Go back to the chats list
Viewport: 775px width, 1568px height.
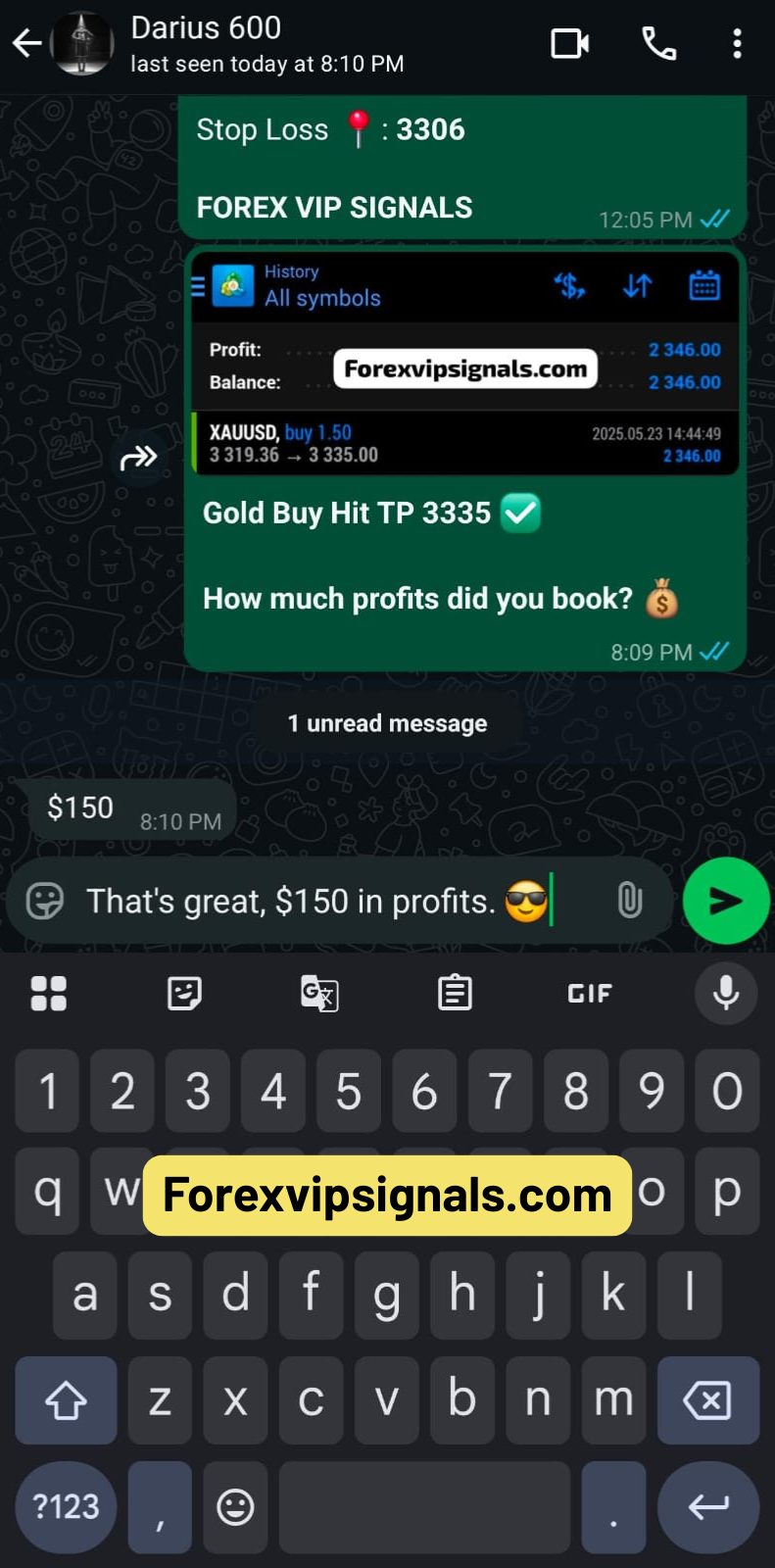tap(26, 43)
